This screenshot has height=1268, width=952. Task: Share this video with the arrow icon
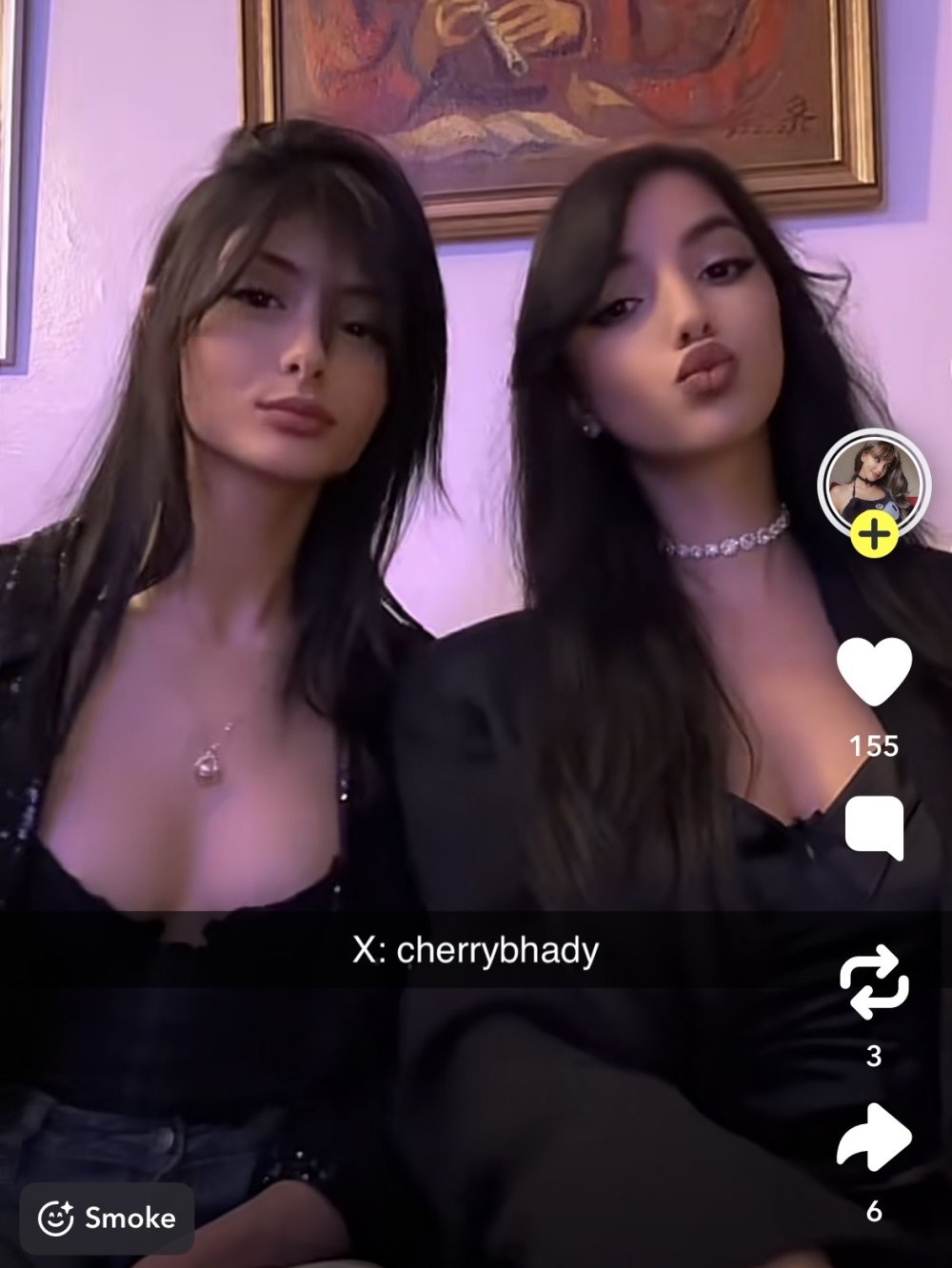coord(874,1138)
